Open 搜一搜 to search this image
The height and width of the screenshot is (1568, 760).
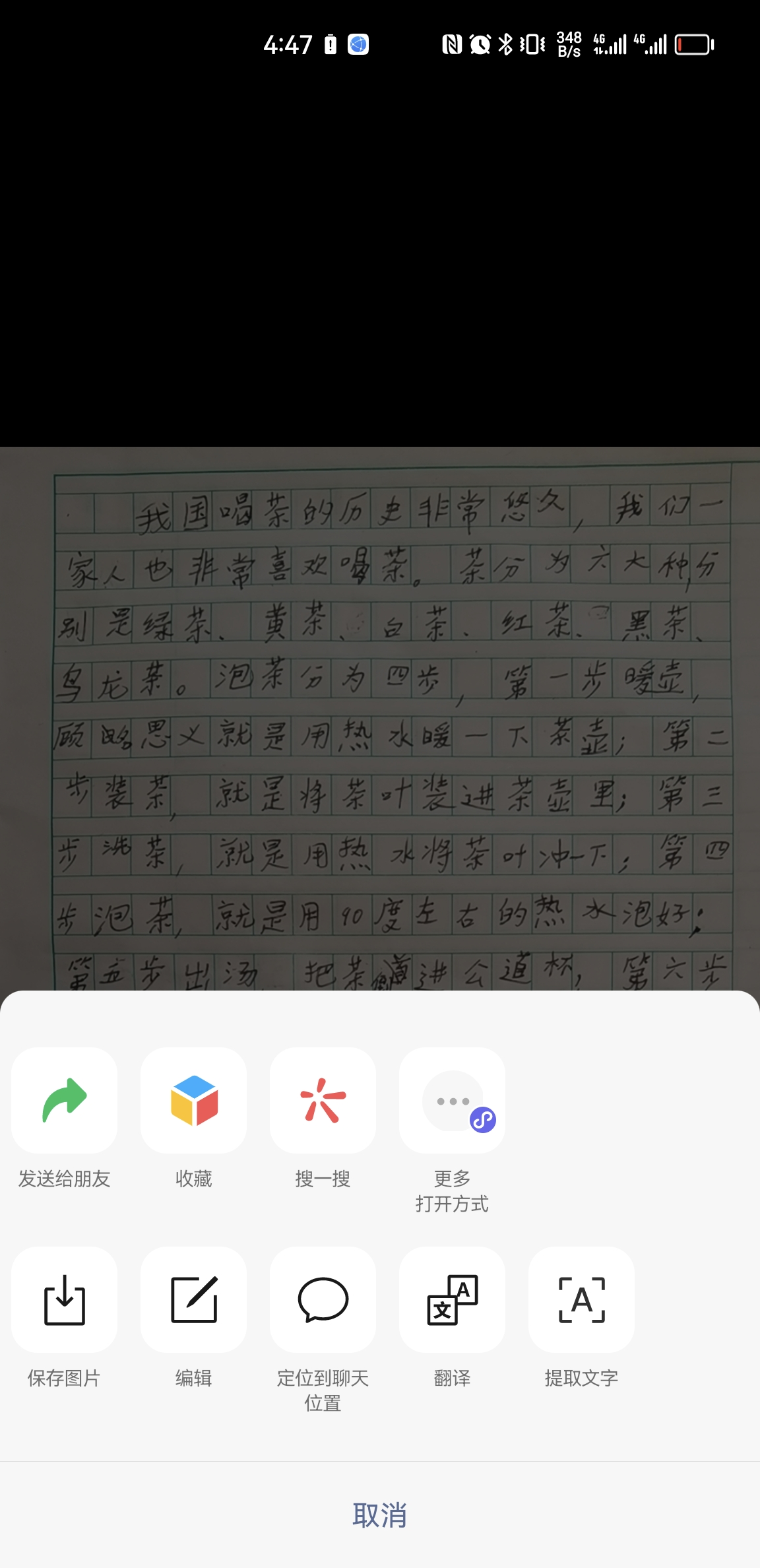323,1100
